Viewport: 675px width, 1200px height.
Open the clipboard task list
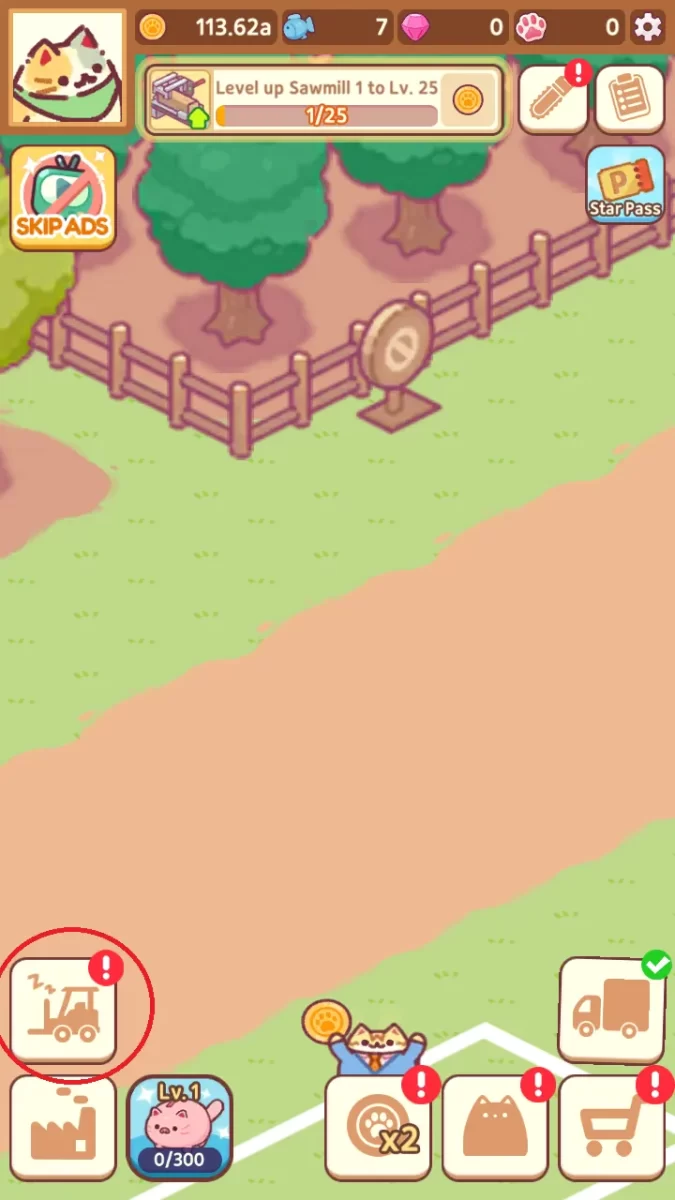point(629,98)
